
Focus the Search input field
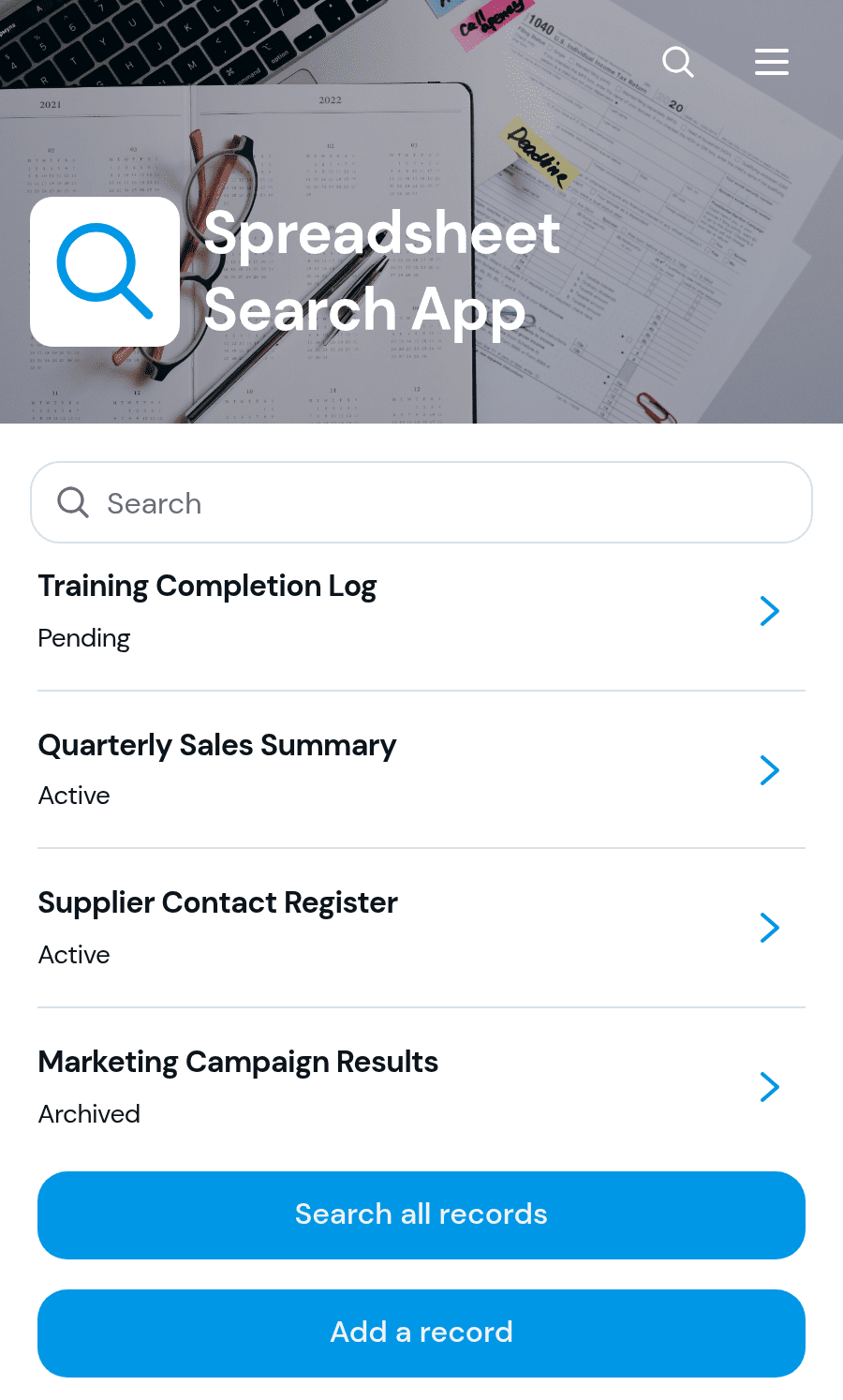coord(421,502)
